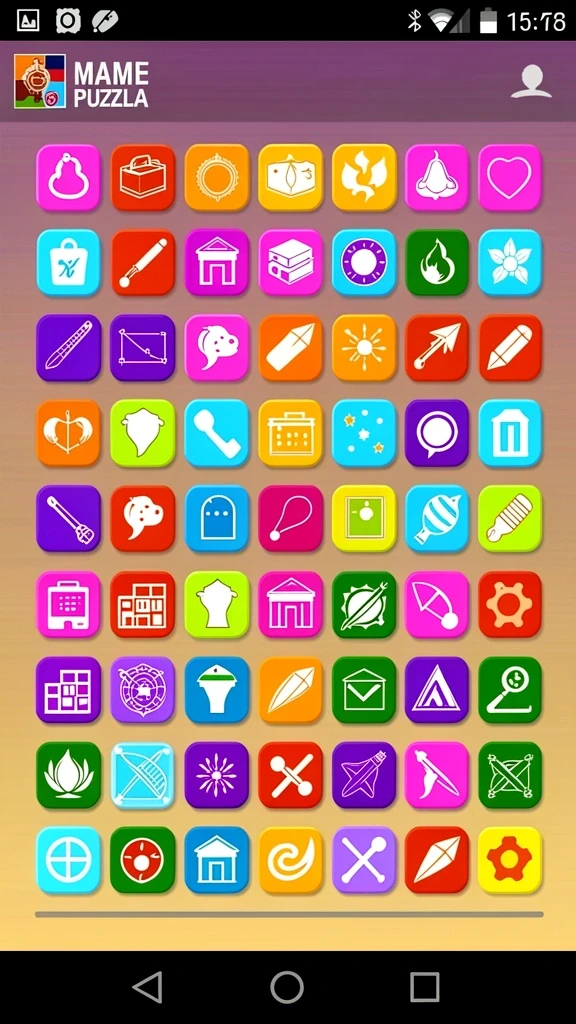This screenshot has width=576, height=1024.
Task: Tap the red tile with orange gear
Action: (x=510, y=604)
